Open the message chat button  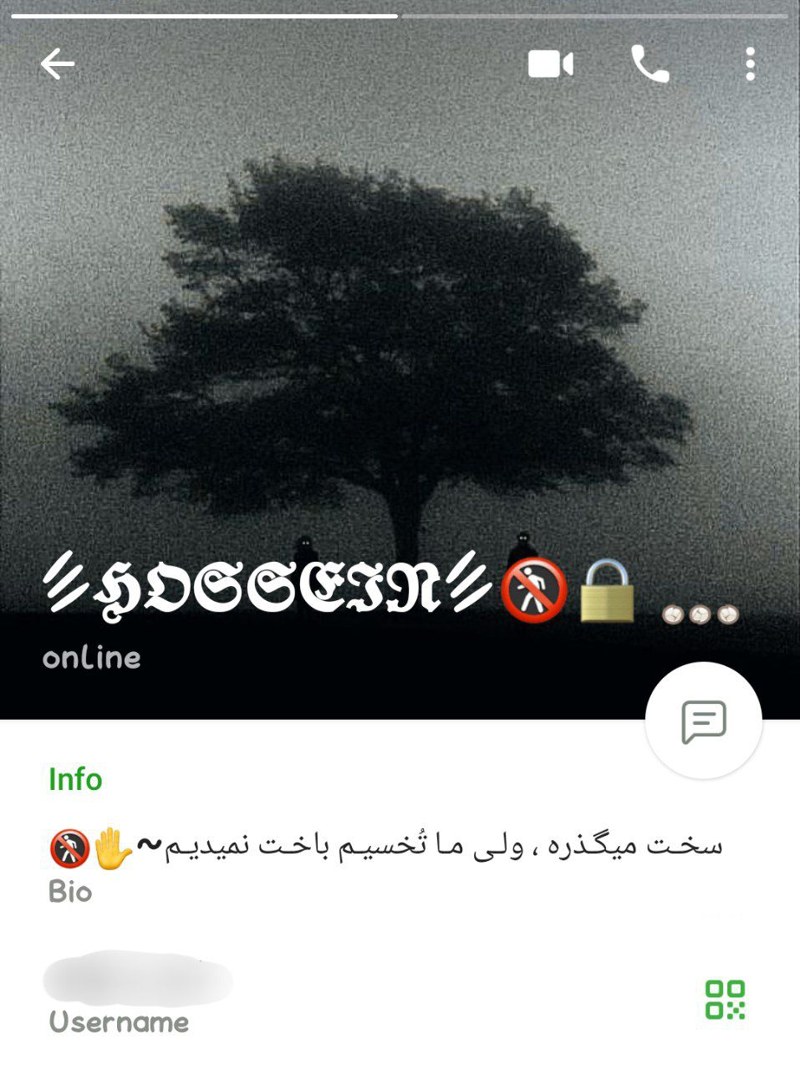tap(703, 720)
